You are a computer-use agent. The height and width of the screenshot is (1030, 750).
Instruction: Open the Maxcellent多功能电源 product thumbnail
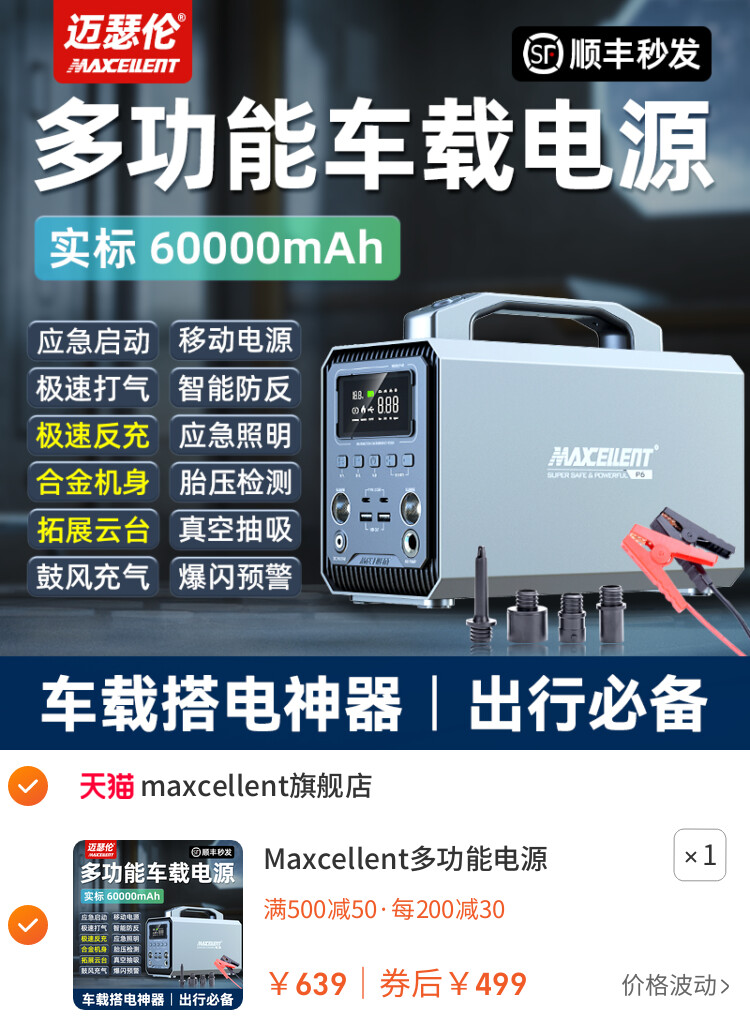point(158,925)
